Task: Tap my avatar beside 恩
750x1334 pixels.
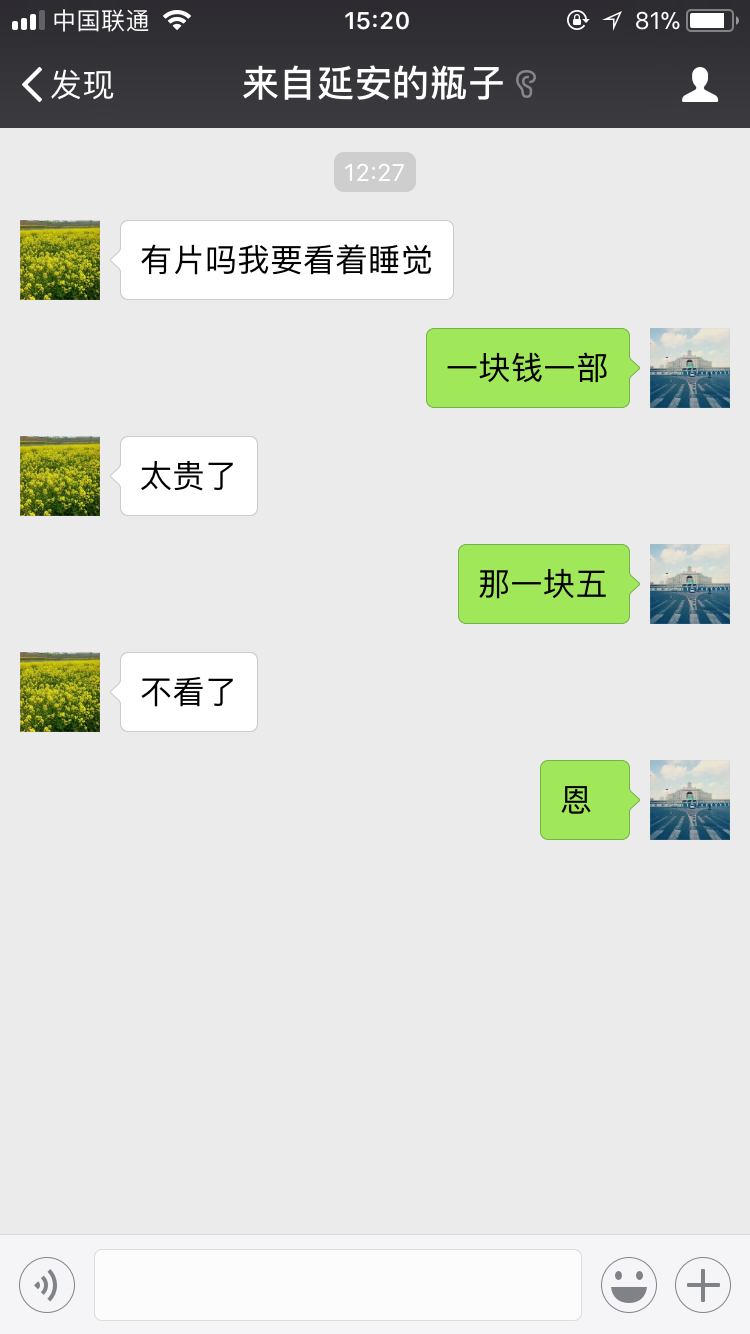Action: coord(690,800)
